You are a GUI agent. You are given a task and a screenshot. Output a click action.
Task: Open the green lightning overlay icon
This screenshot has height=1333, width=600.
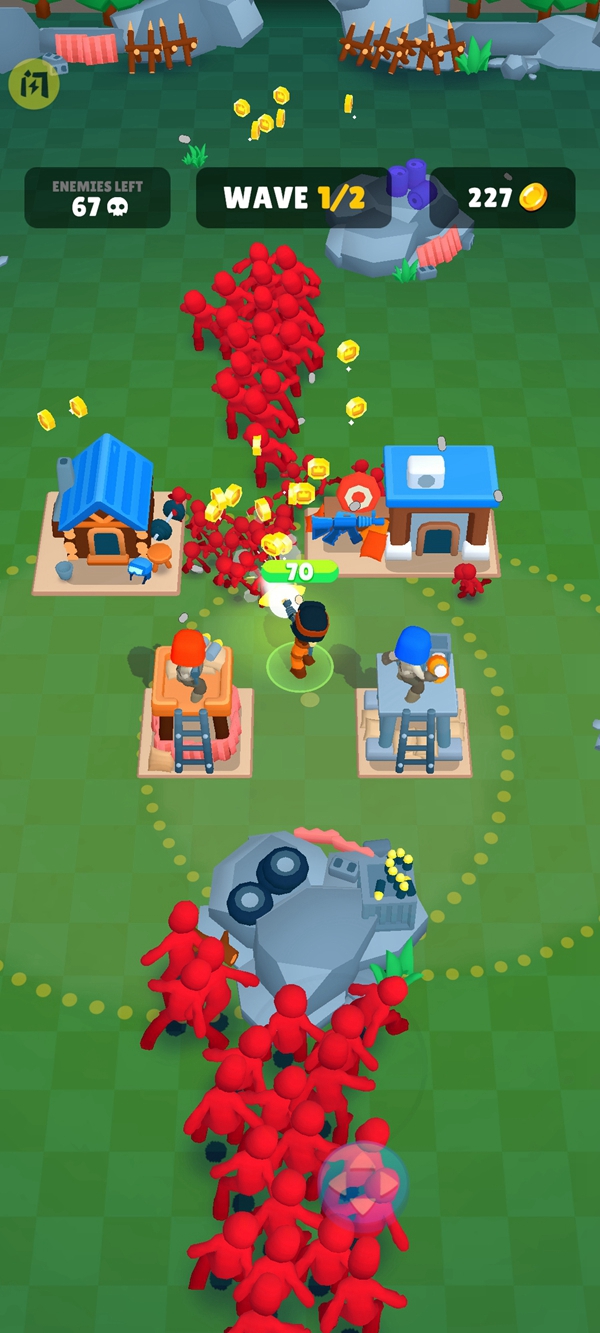[34, 85]
